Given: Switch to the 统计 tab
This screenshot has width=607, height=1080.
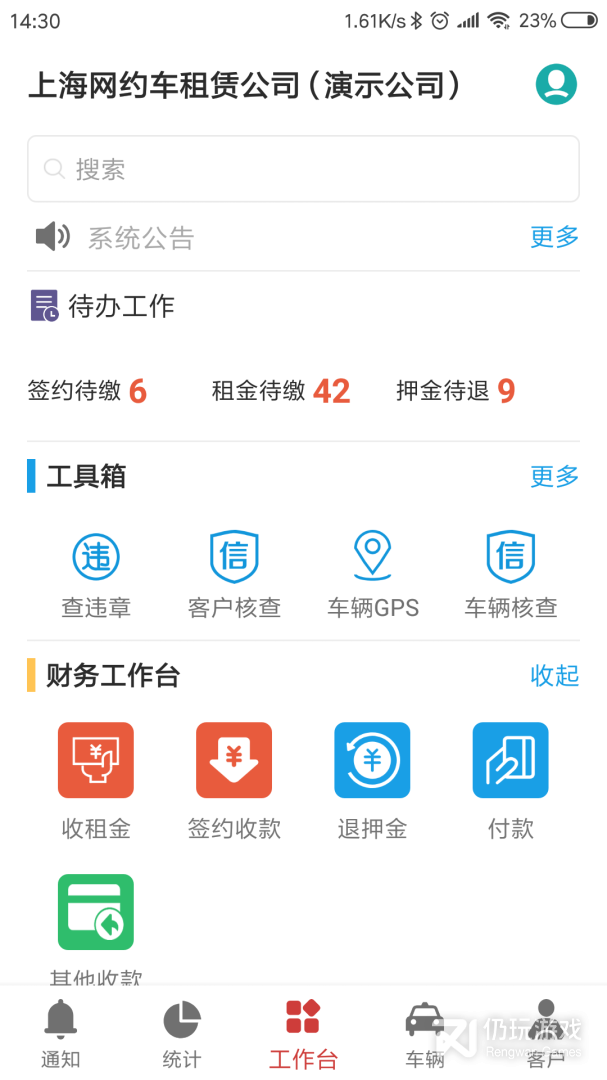Looking at the screenshot, I should coord(182,1034).
